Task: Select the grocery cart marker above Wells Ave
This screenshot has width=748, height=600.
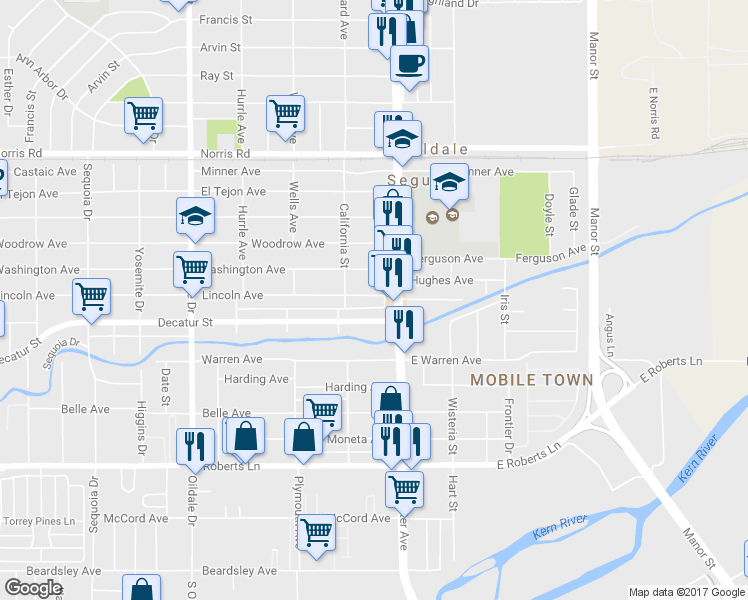Action: (286, 114)
